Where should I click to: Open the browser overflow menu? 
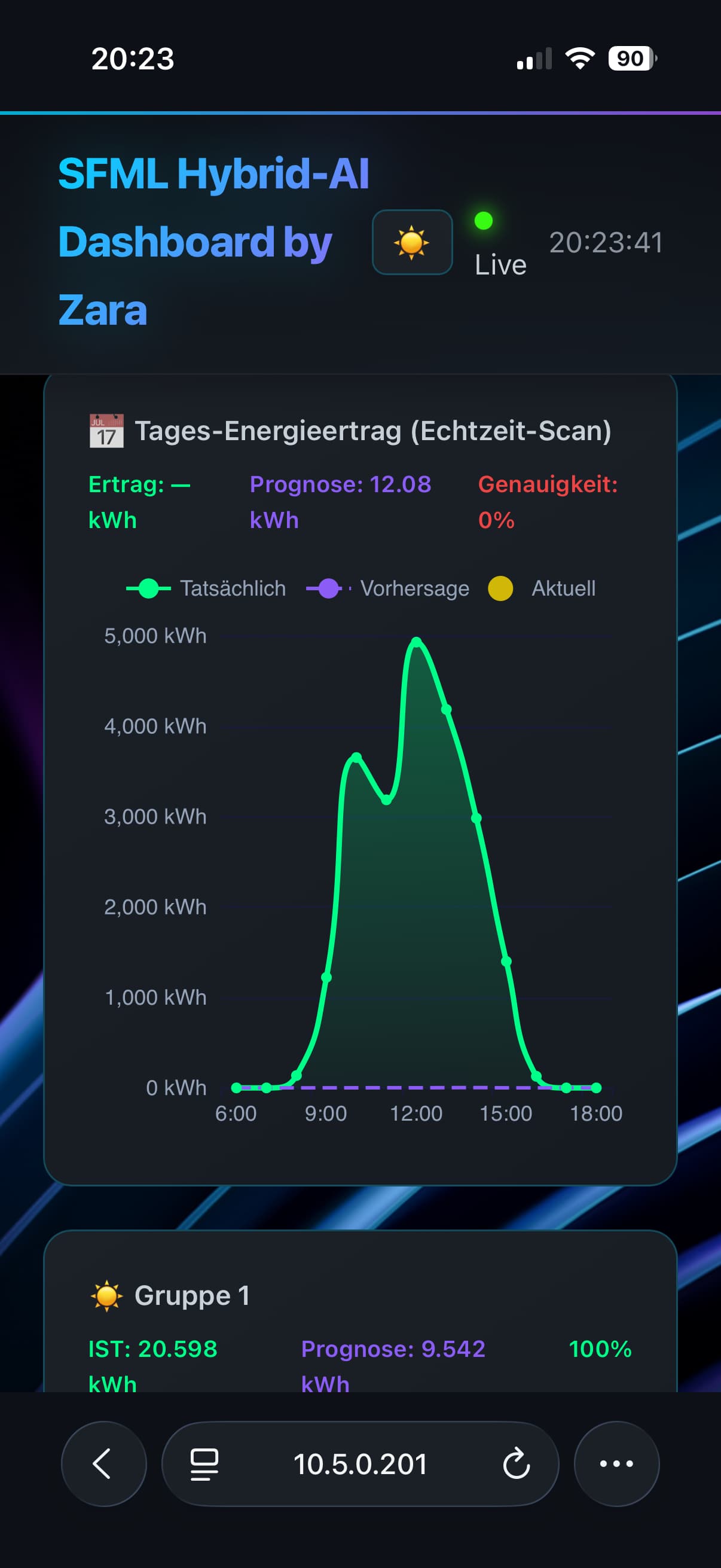616,1463
